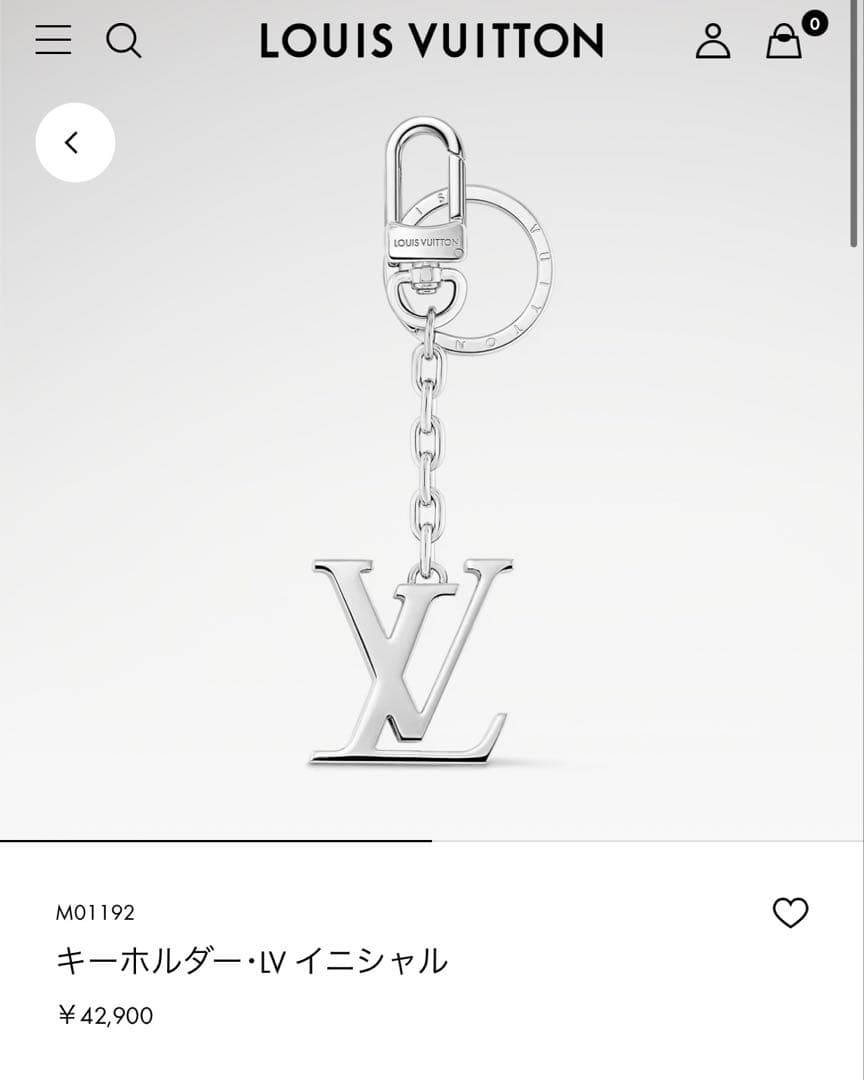Image resolution: width=864 pixels, height=1080 pixels.
Task: Go to homepage via LOUIS VUITTON wordmark
Action: [x=432, y=41]
